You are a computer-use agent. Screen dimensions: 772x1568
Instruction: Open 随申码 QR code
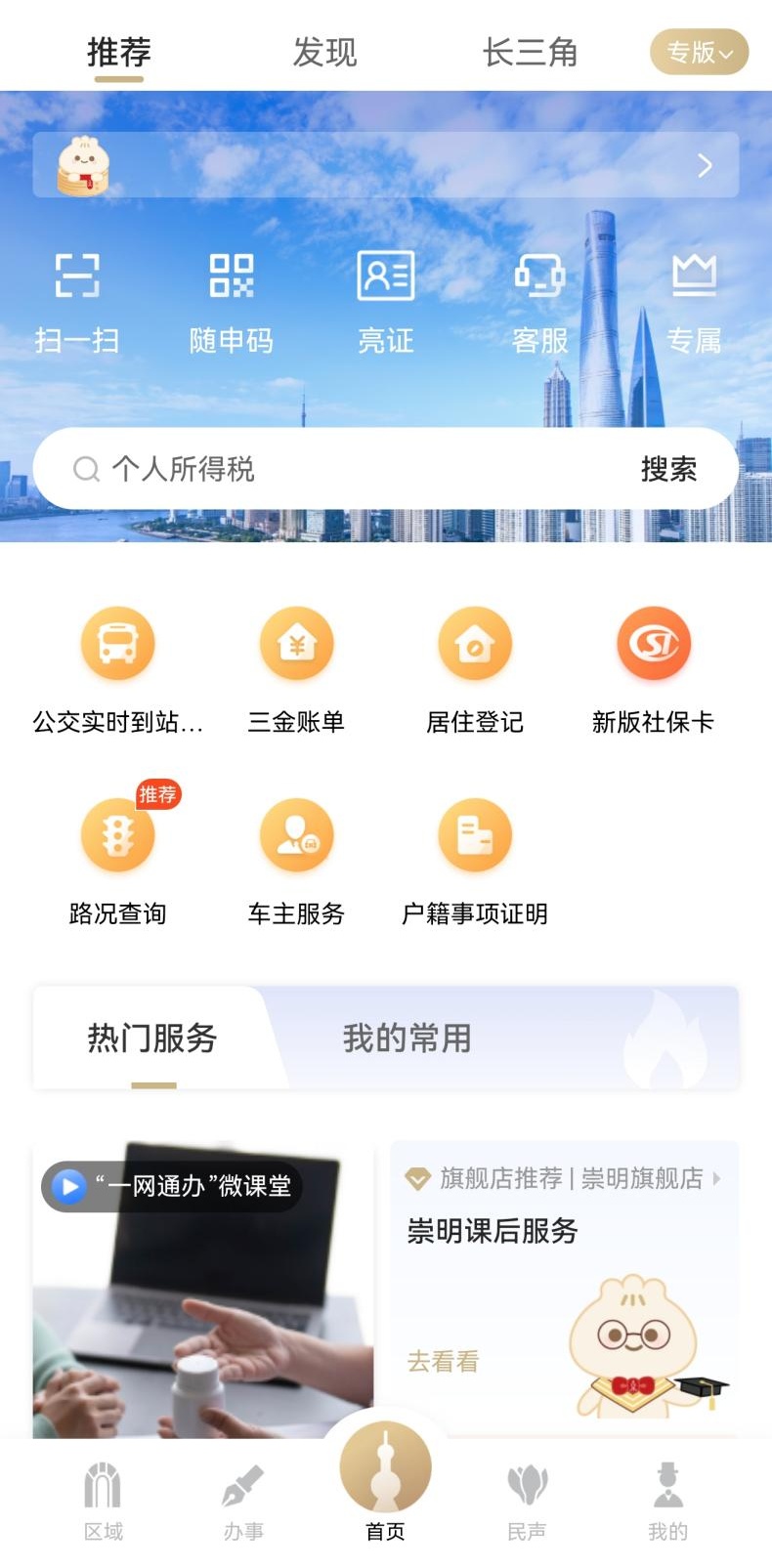232,298
